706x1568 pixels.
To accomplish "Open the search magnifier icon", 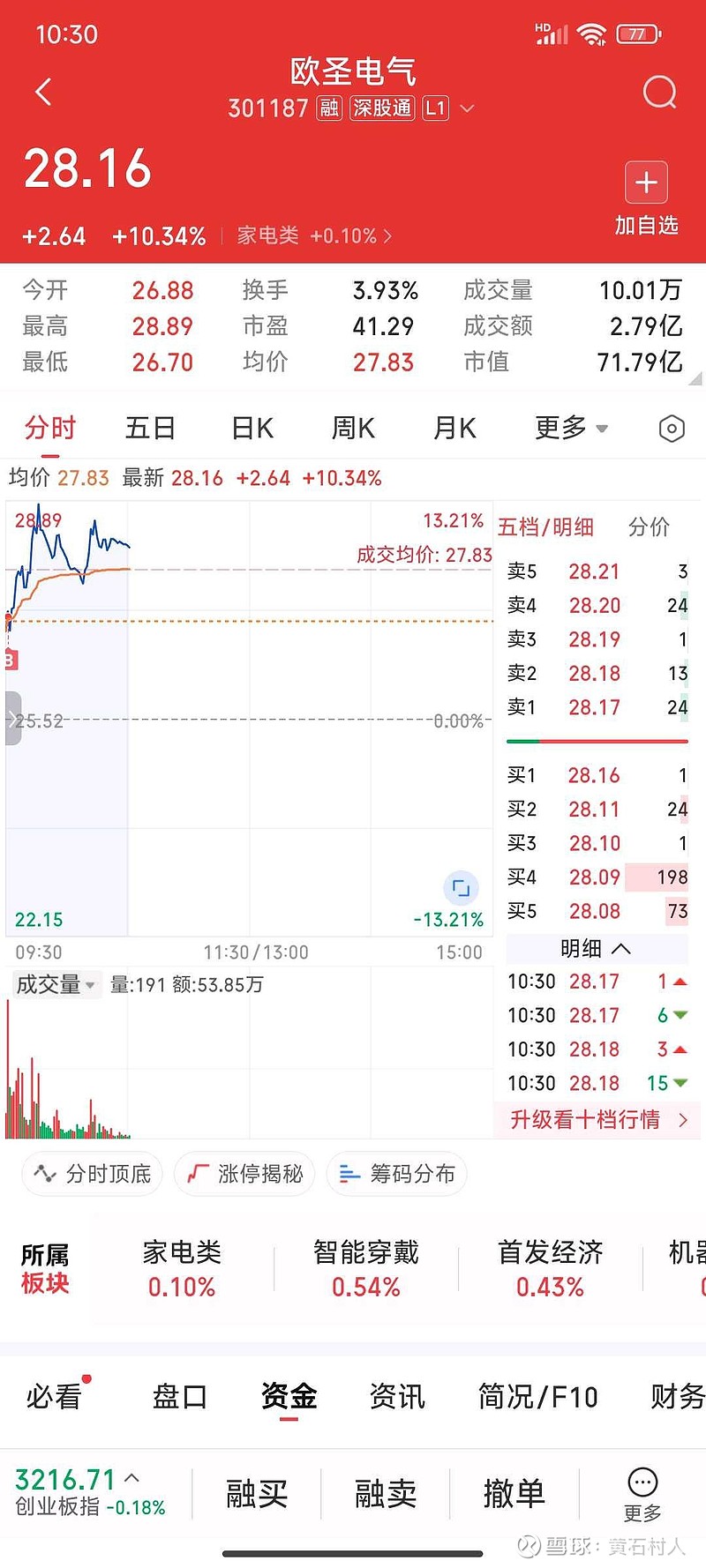I will [x=657, y=92].
